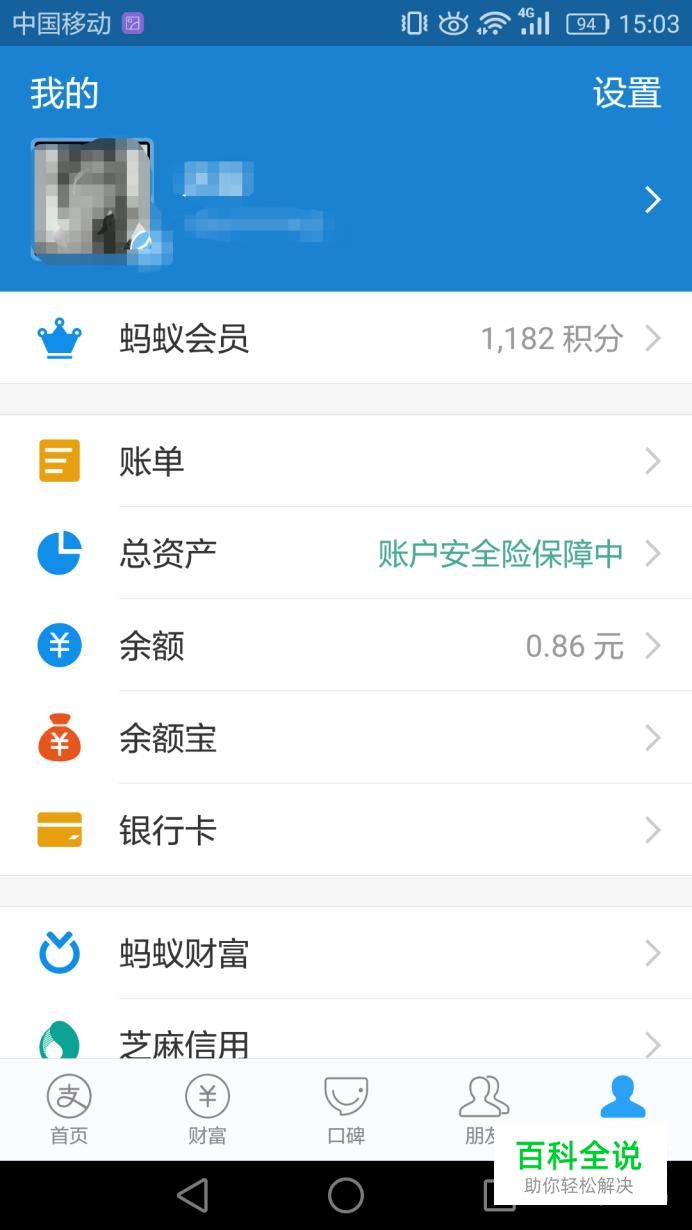Open 芝麻信用 row
Screen dimensions: 692x1230
click(346, 1030)
